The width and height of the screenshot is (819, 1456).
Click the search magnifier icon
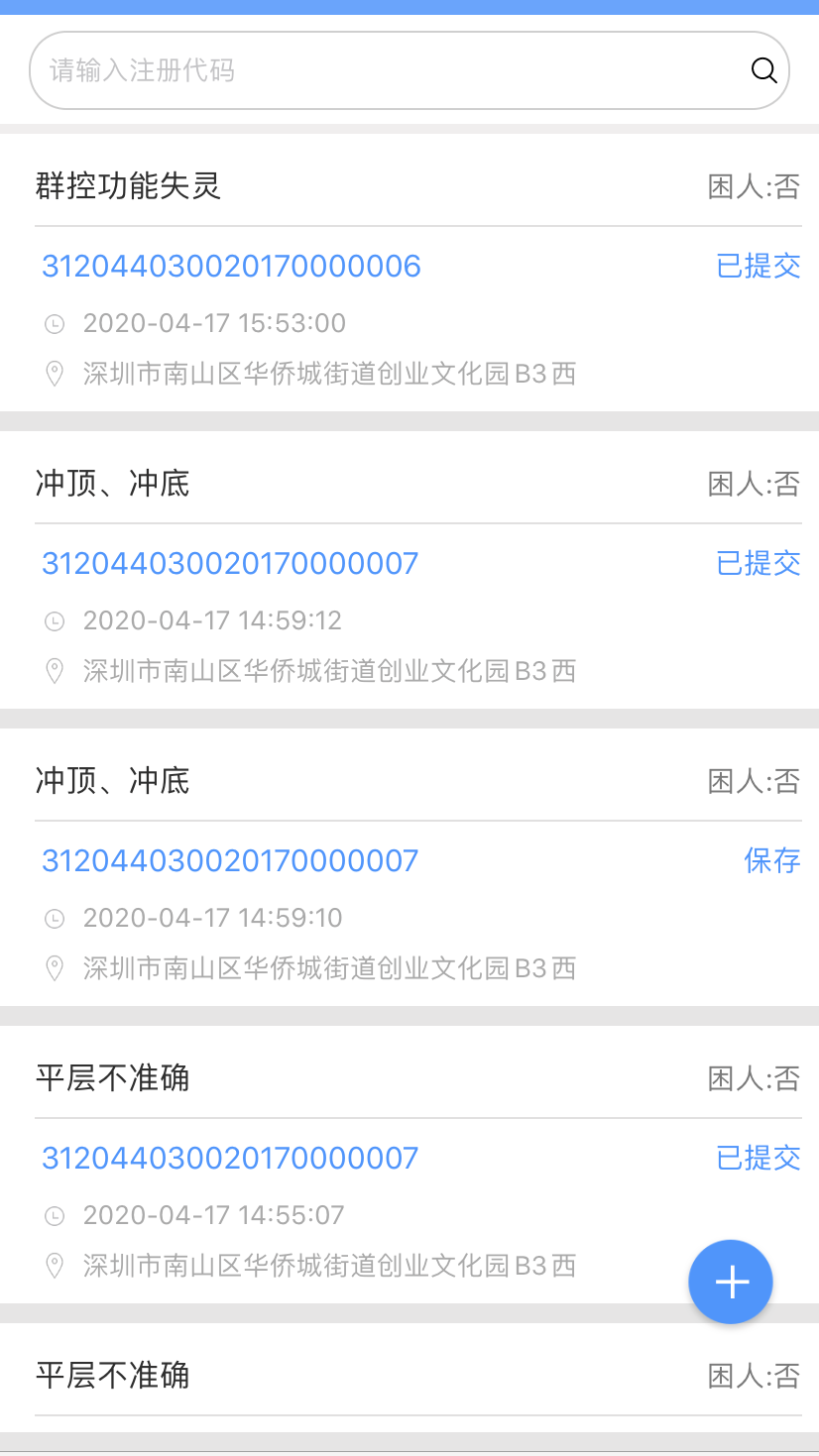coord(763,70)
